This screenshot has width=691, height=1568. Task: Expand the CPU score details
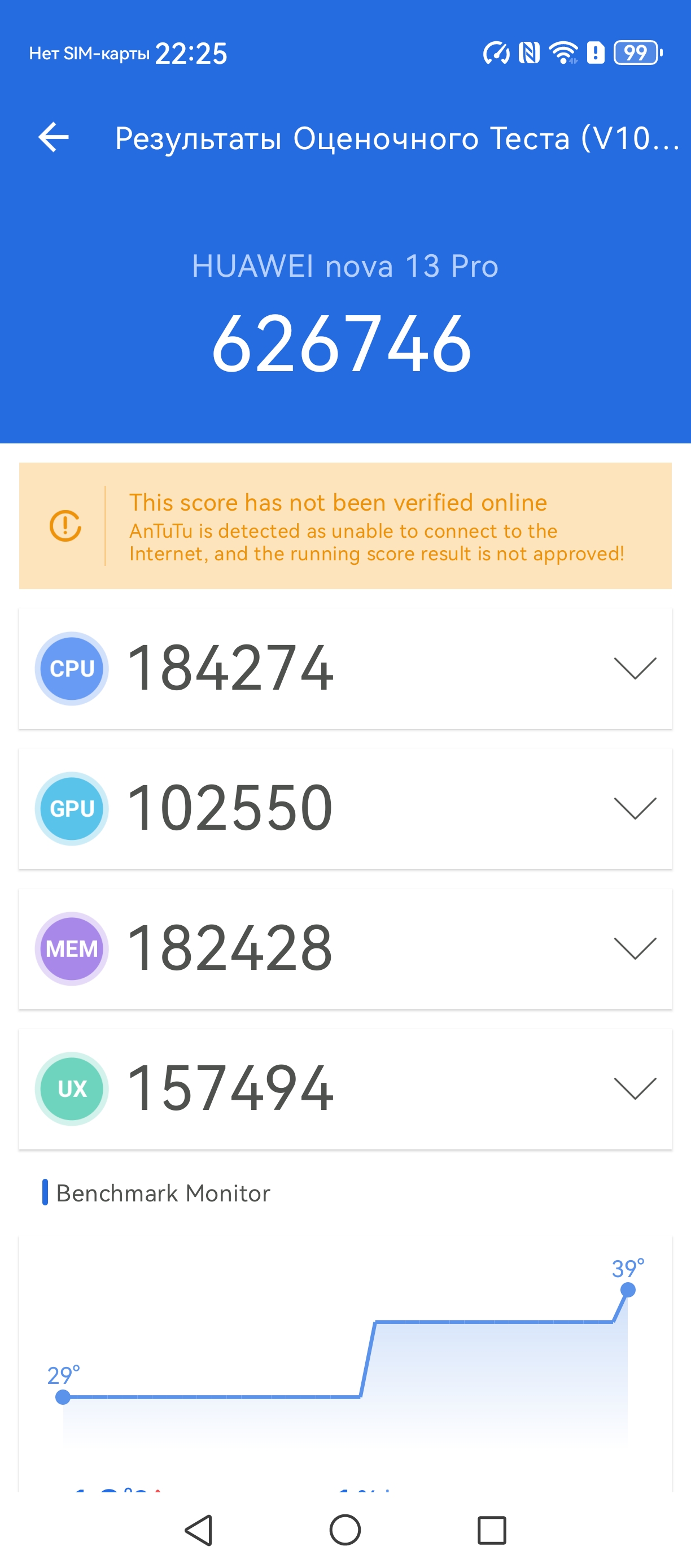point(635,668)
